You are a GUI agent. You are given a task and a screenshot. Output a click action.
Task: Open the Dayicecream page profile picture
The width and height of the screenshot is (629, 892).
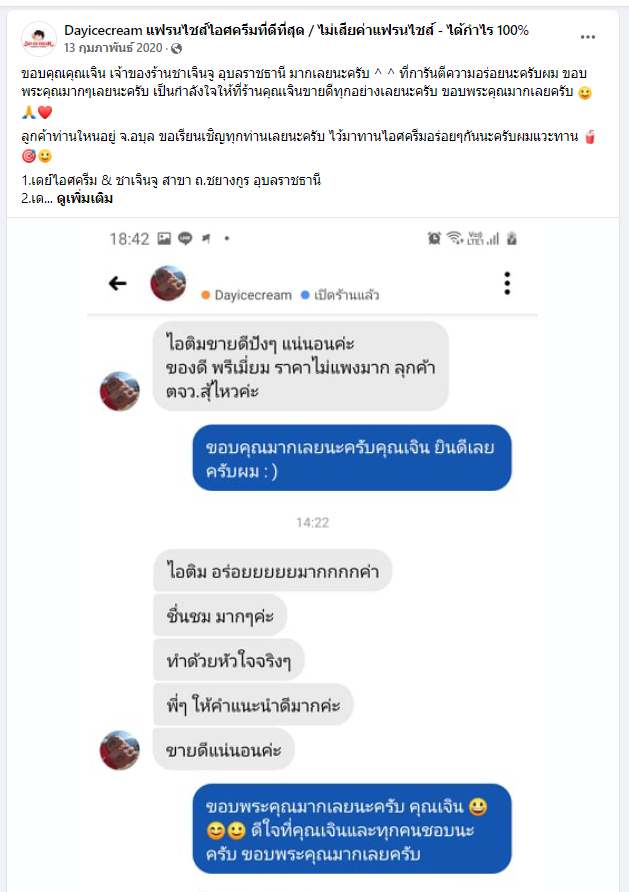(38, 39)
